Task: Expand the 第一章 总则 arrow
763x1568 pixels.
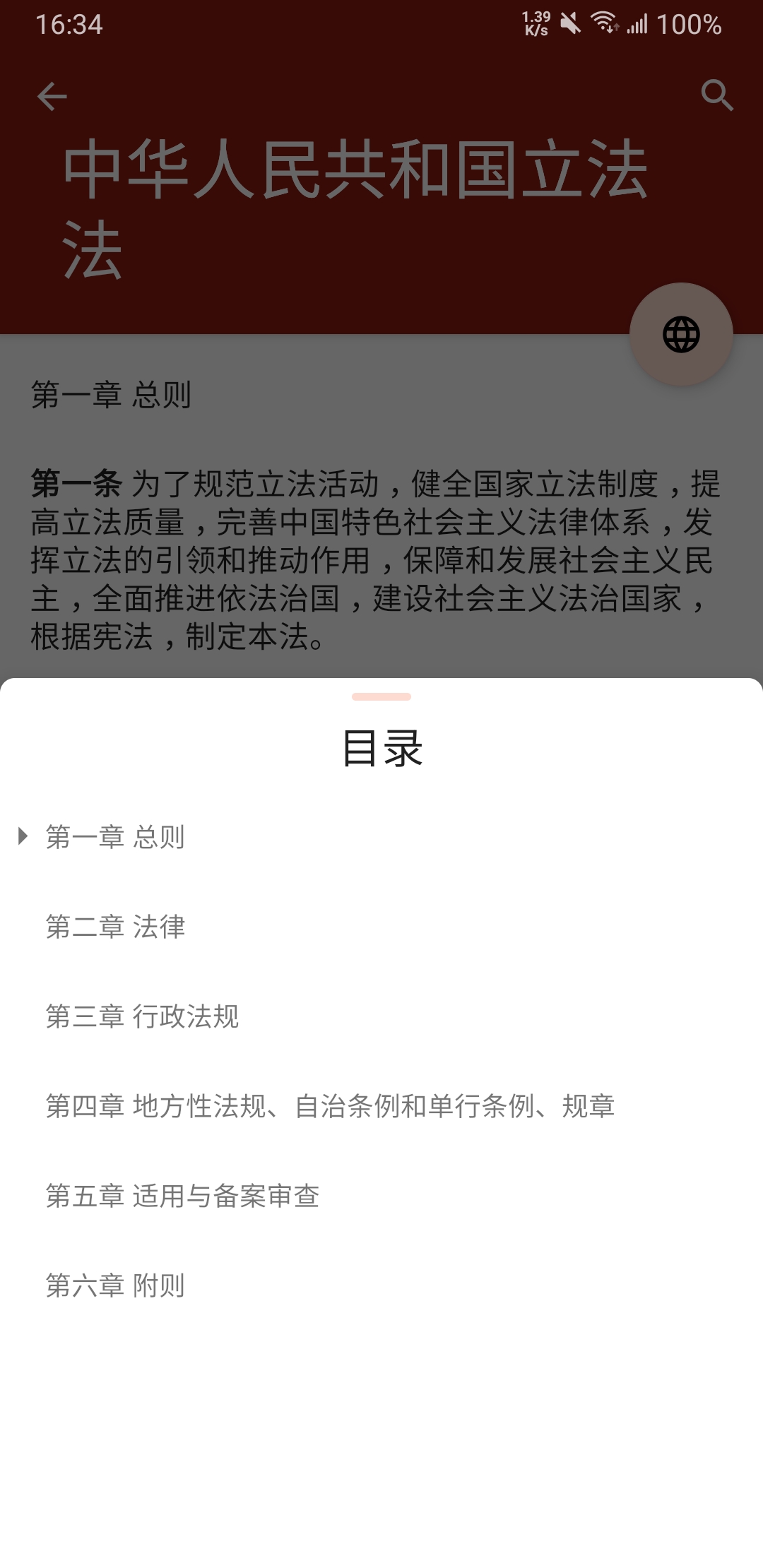Action: tap(23, 836)
